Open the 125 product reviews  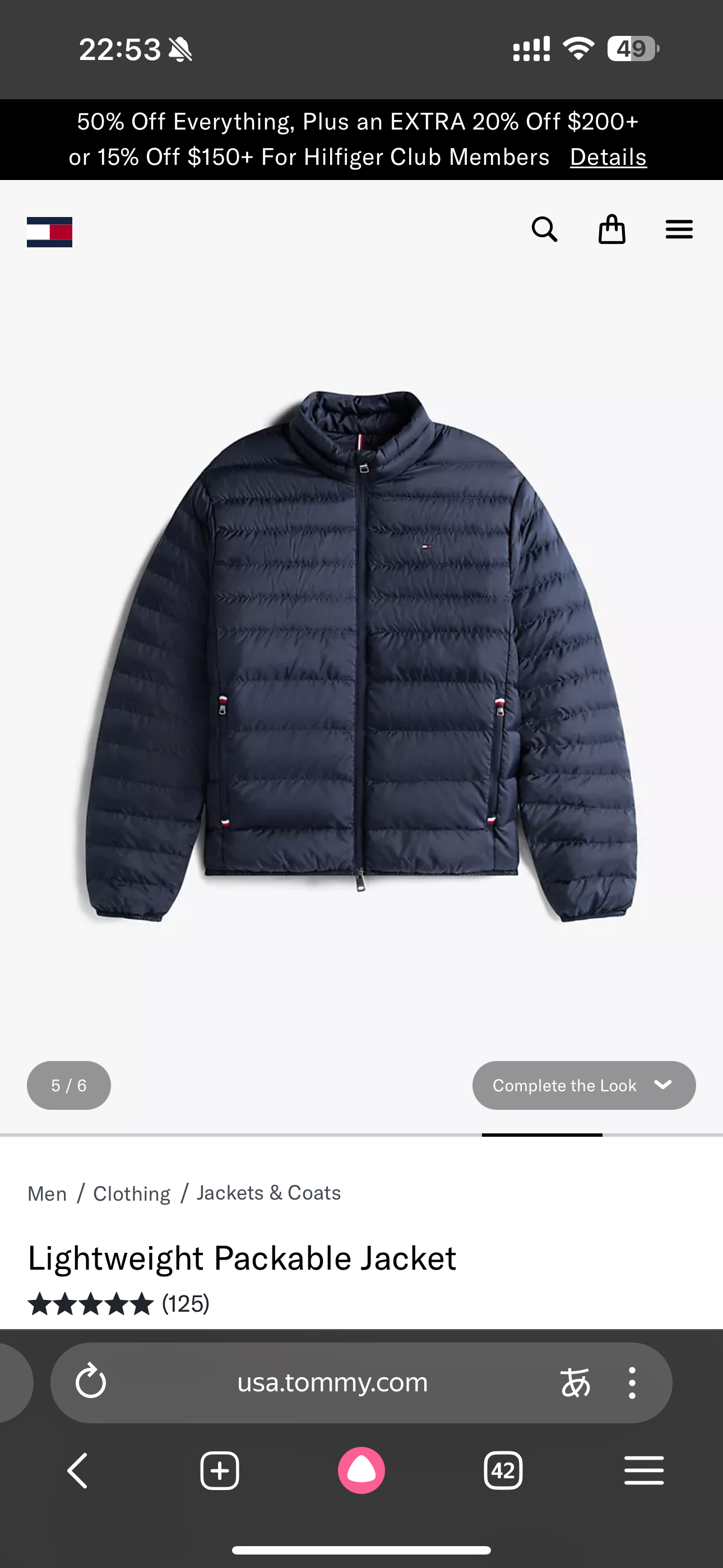pyautogui.click(x=185, y=1303)
